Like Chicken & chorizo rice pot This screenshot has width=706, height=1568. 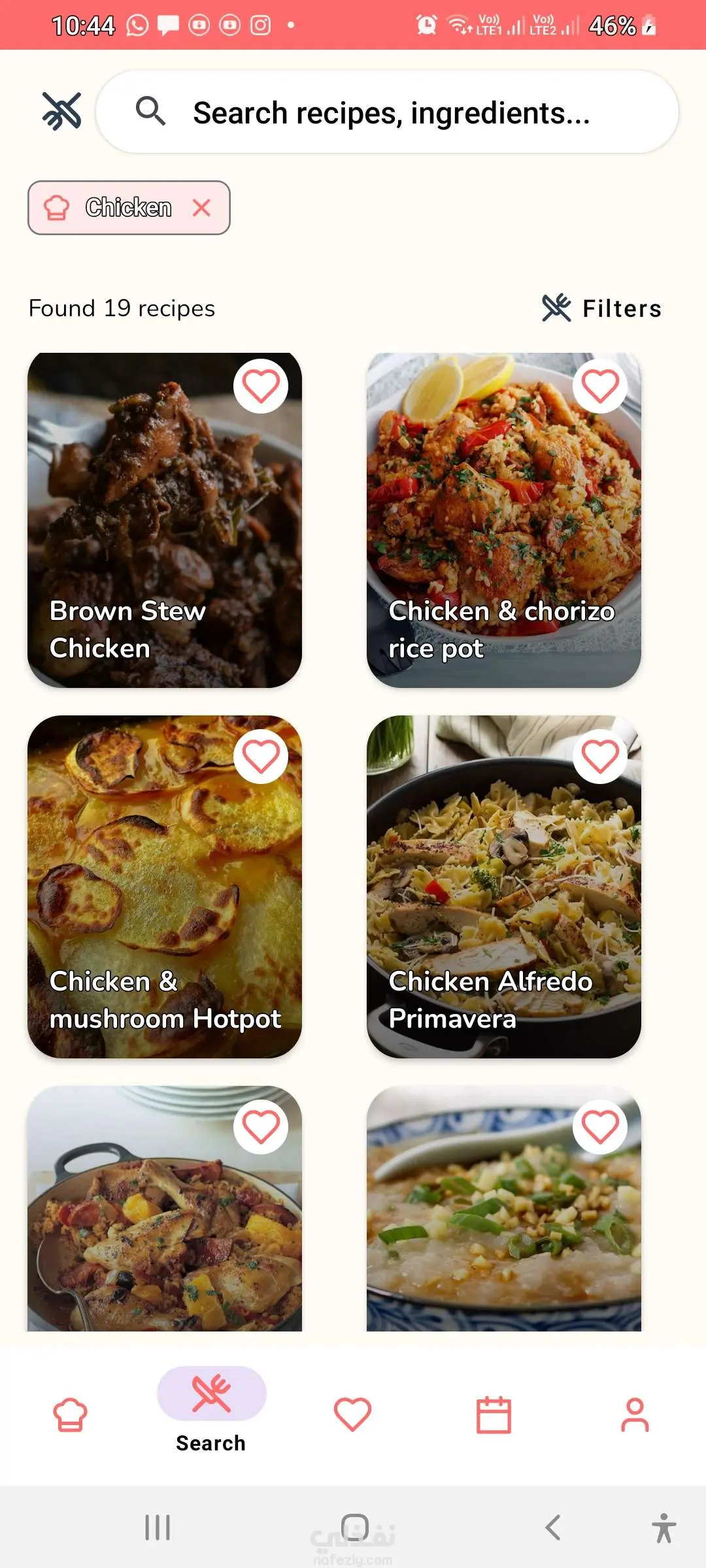(600, 386)
